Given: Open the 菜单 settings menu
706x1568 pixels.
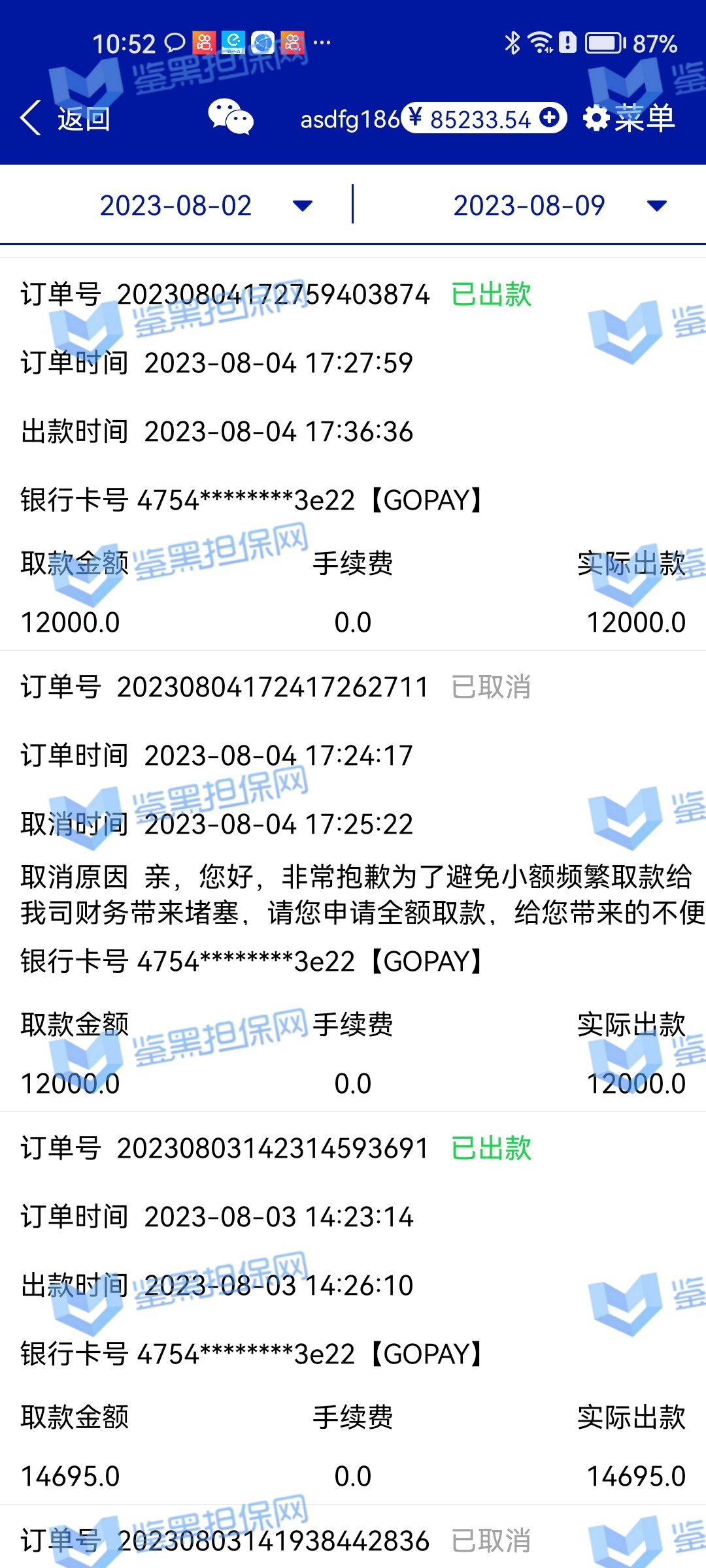Looking at the screenshot, I should tap(629, 118).
